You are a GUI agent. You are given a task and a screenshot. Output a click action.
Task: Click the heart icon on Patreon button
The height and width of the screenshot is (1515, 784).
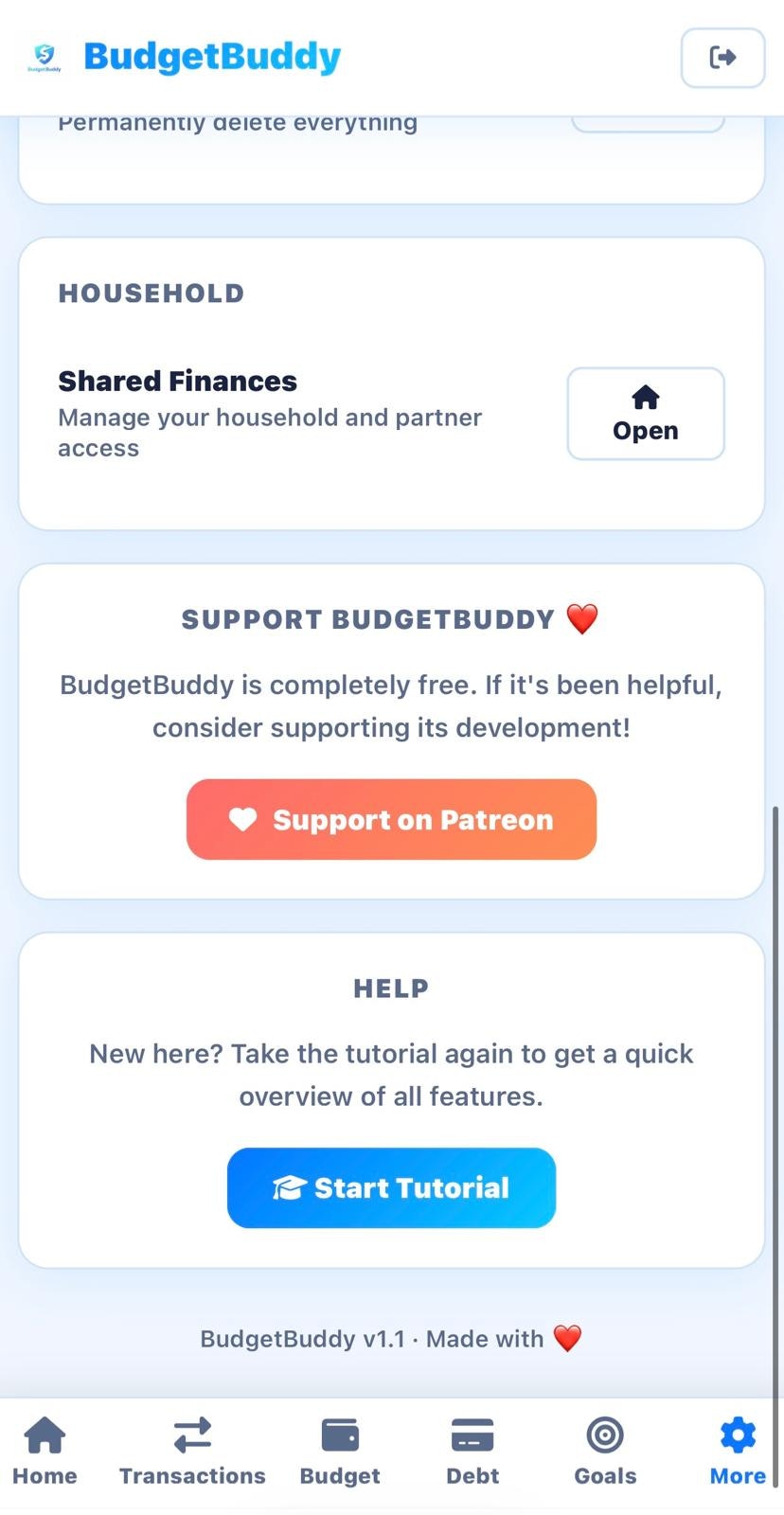[x=243, y=819]
